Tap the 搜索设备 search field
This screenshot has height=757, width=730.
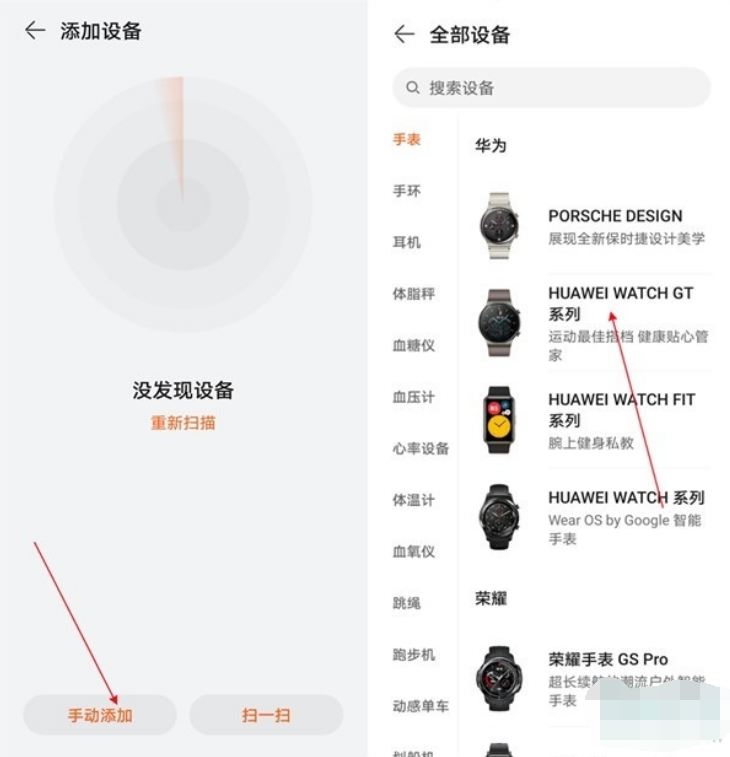coord(551,88)
